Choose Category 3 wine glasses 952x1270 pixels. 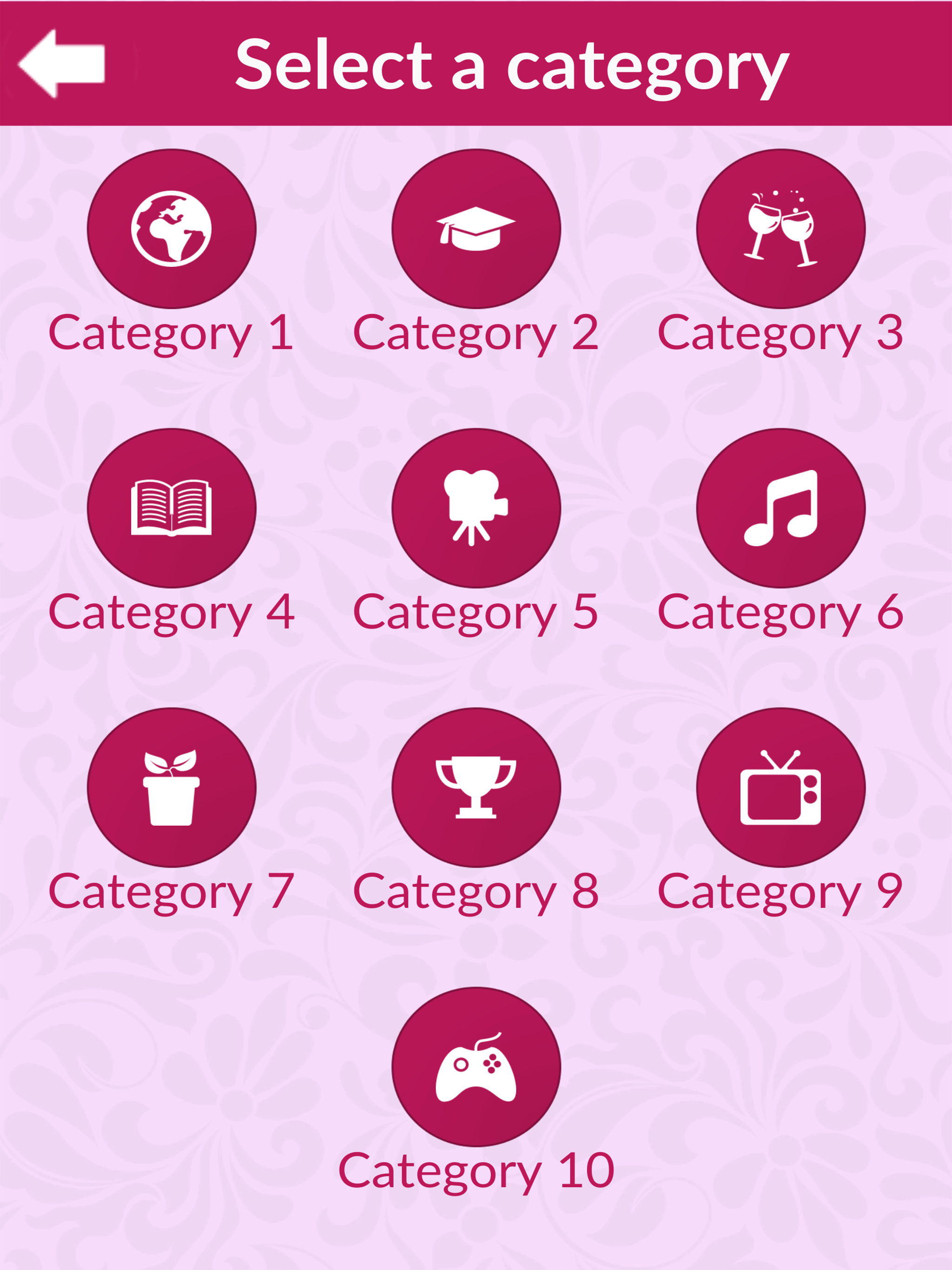tap(780, 229)
